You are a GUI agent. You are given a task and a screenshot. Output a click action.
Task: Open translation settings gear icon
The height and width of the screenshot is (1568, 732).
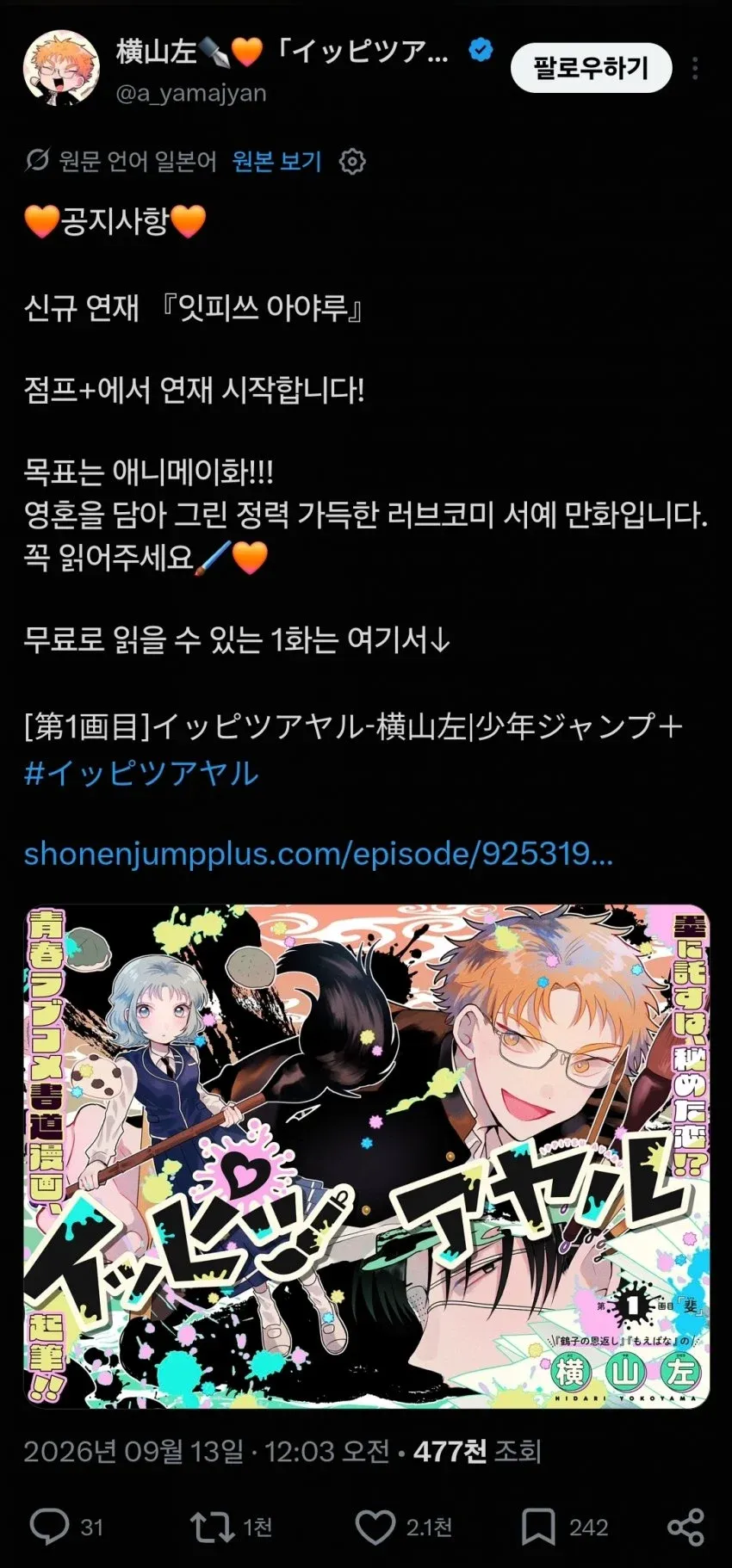(352, 161)
